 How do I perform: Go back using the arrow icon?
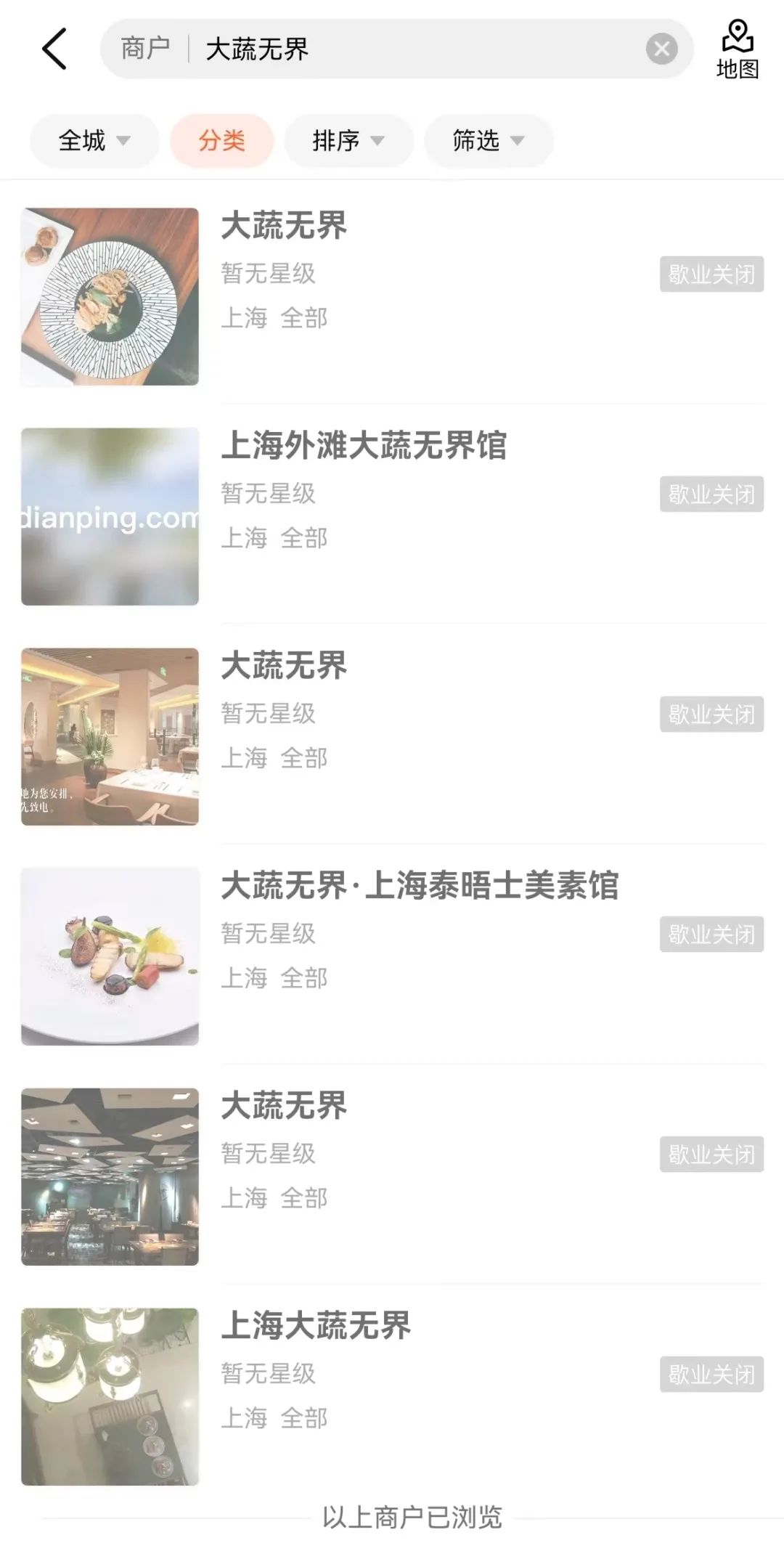point(54,49)
